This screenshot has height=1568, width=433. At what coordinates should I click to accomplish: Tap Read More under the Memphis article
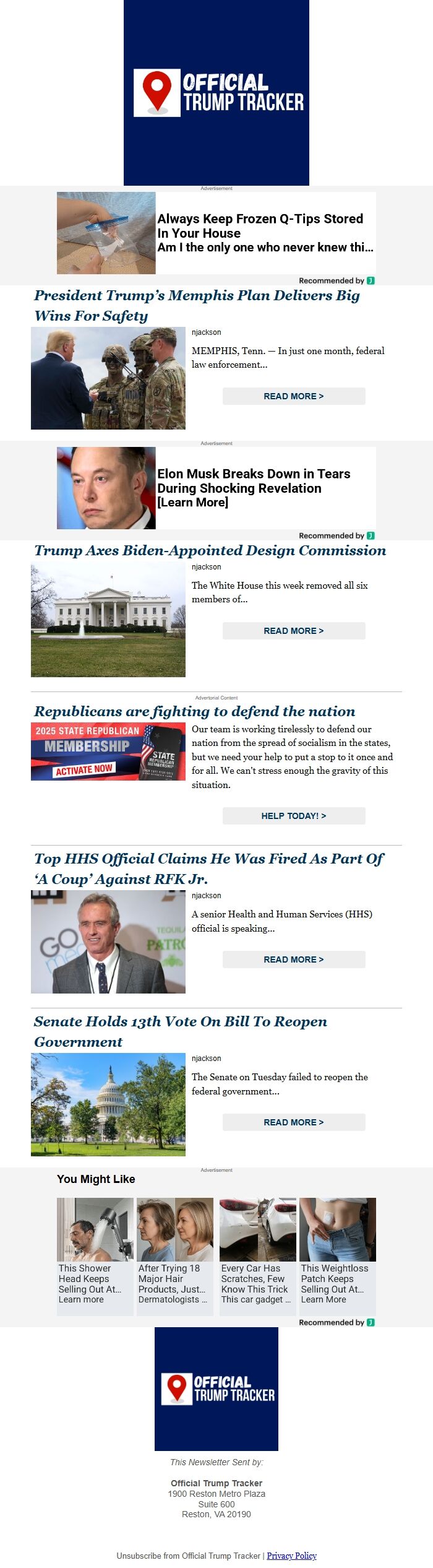click(294, 396)
